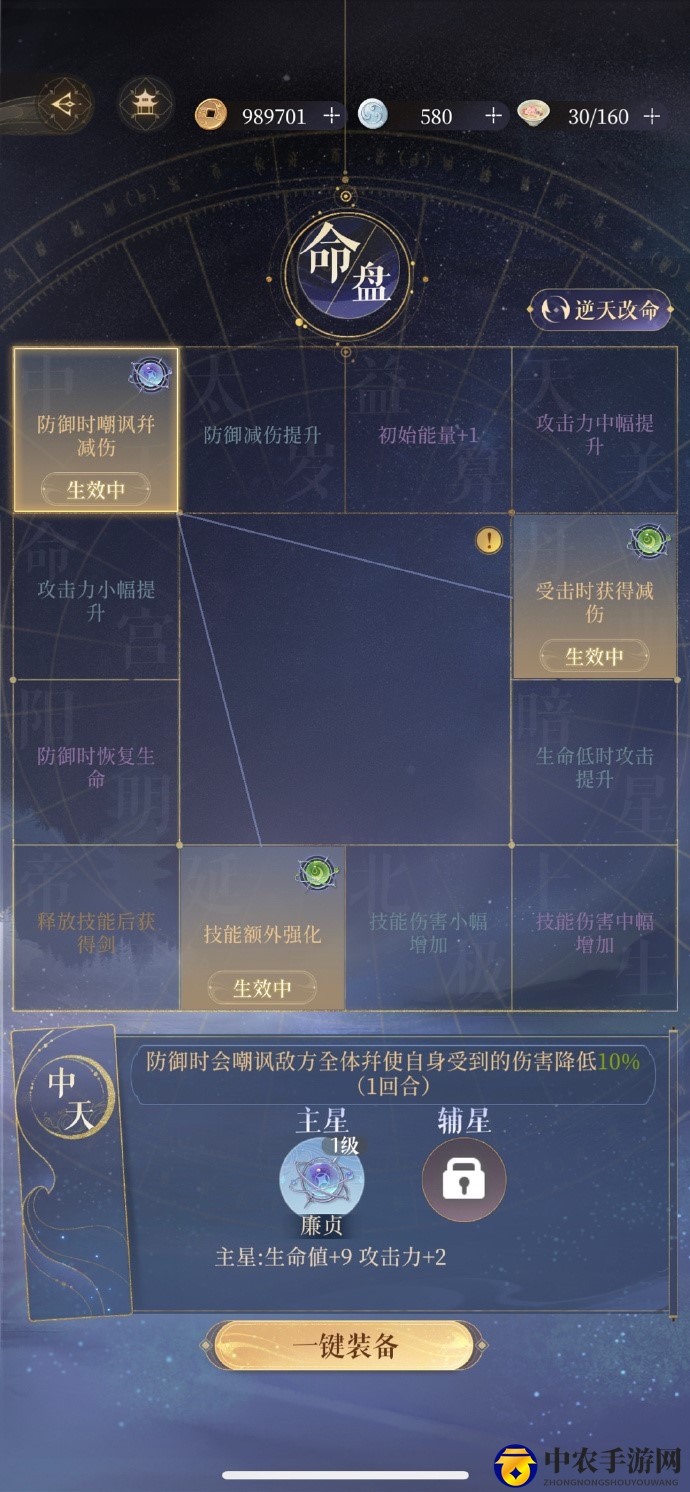Select the 生命低时攻击提升 tile

[x=594, y=767]
